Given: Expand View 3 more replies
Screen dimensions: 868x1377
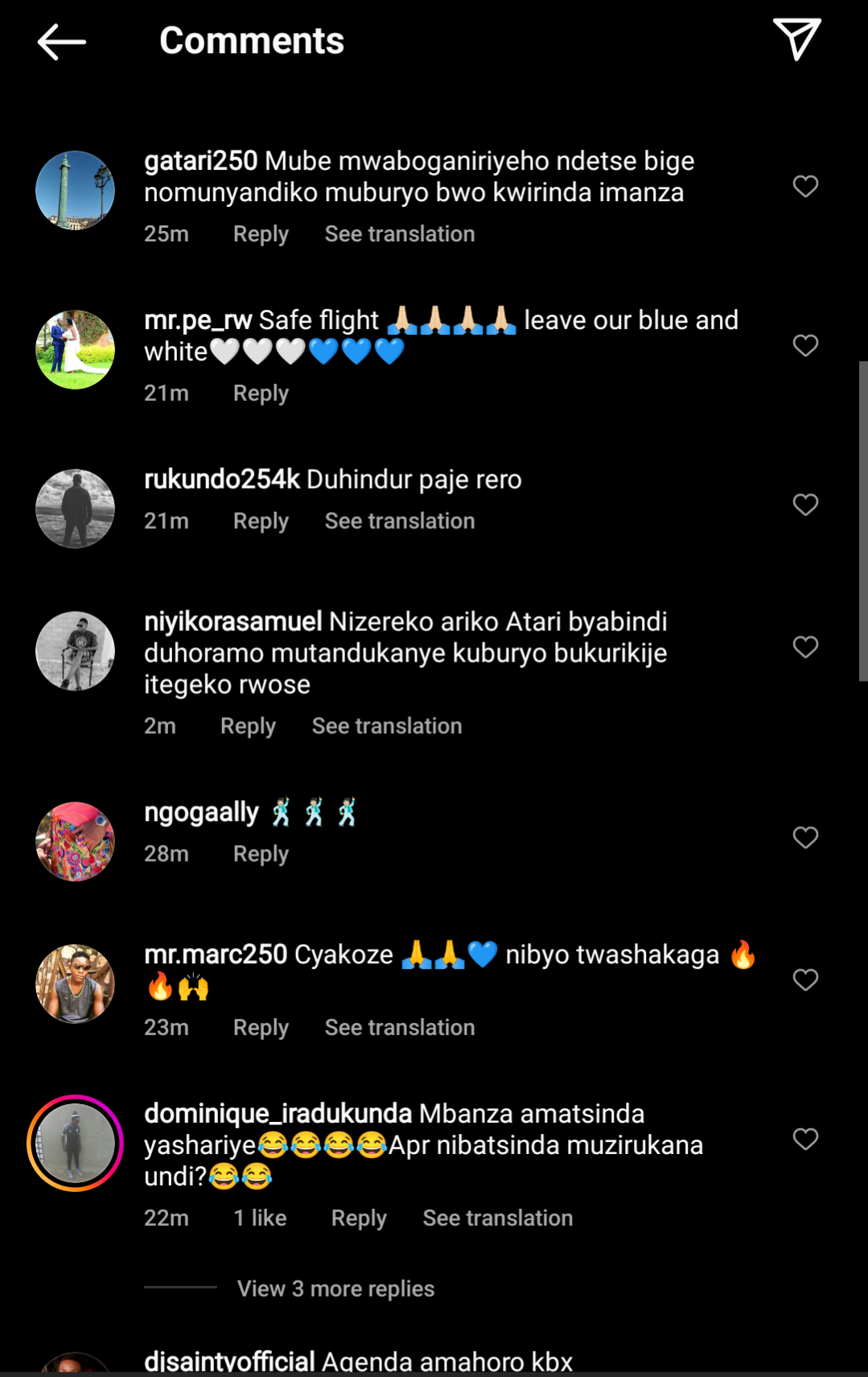Looking at the screenshot, I should [x=335, y=1288].
